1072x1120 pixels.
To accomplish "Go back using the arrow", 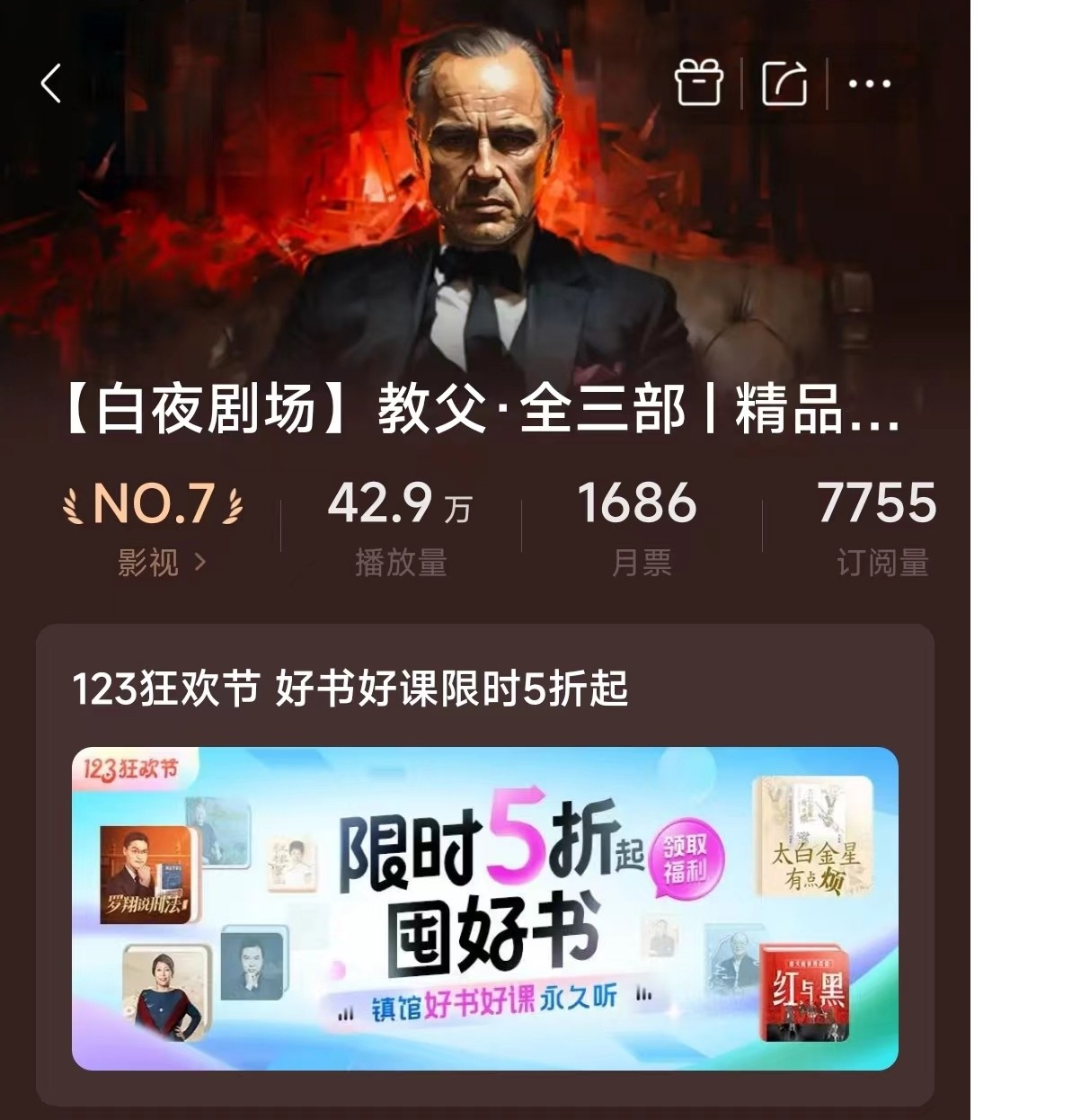I will coord(51,84).
